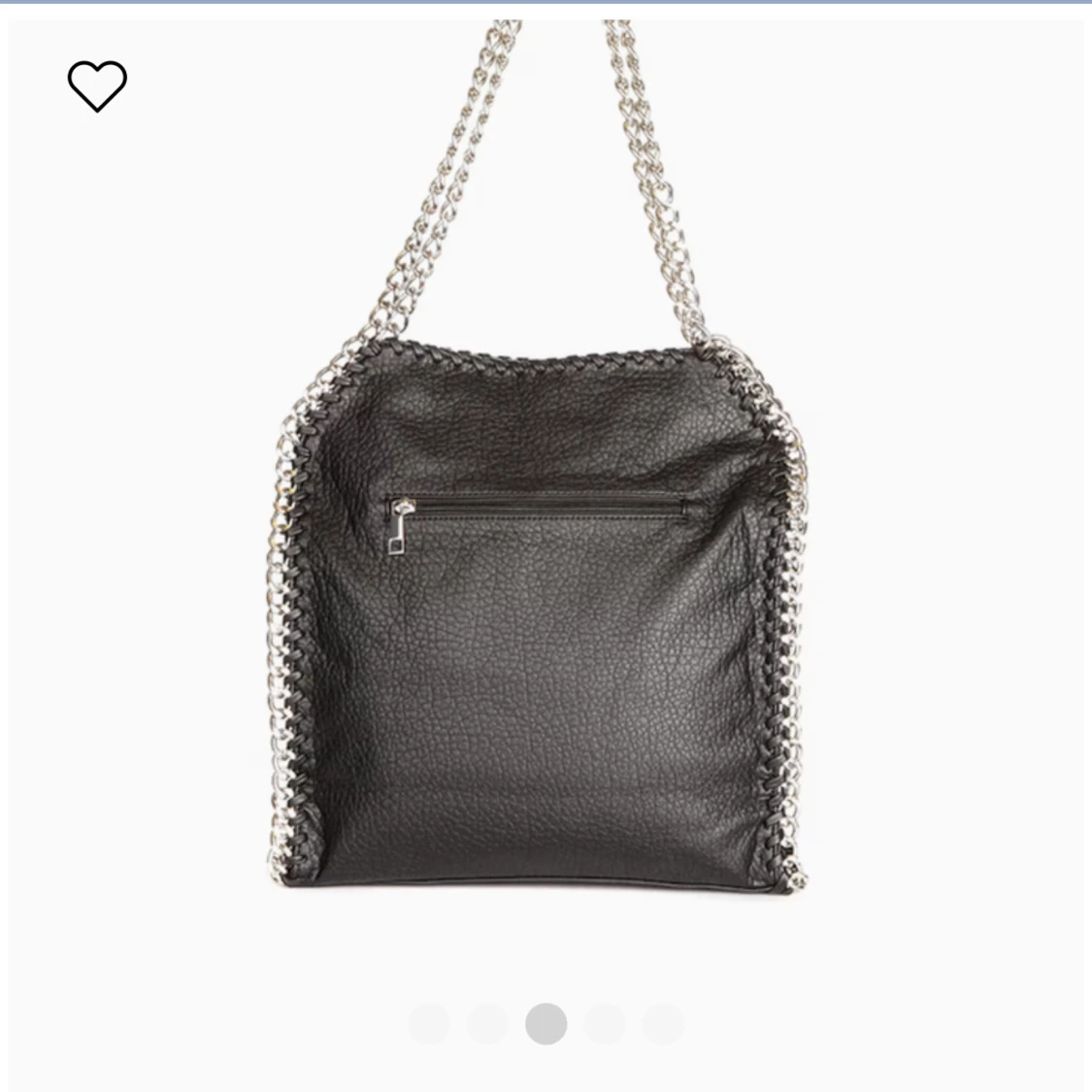This screenshot has width=1092, height=1092.
Task: Select the last image indicator dot
Action: coord(663,1024)
